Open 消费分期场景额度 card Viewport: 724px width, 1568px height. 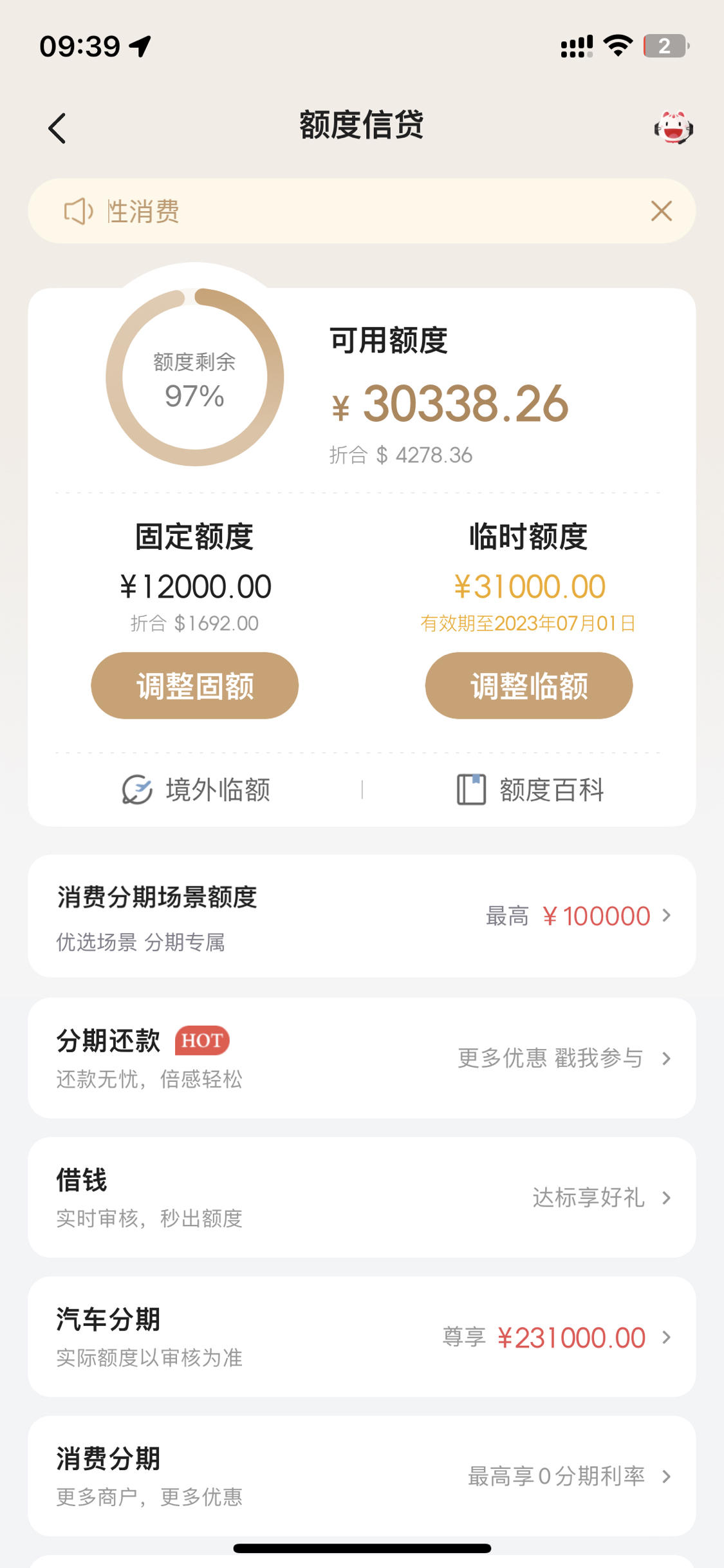(362, 916)
